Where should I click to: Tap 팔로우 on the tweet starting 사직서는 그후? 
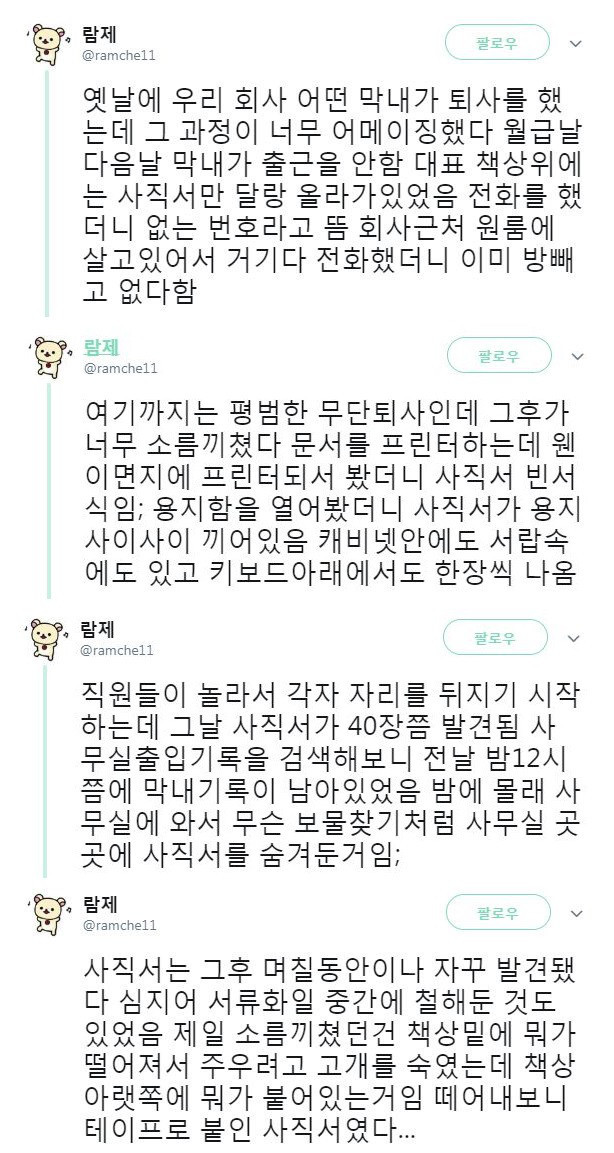[x=498, y=913]
